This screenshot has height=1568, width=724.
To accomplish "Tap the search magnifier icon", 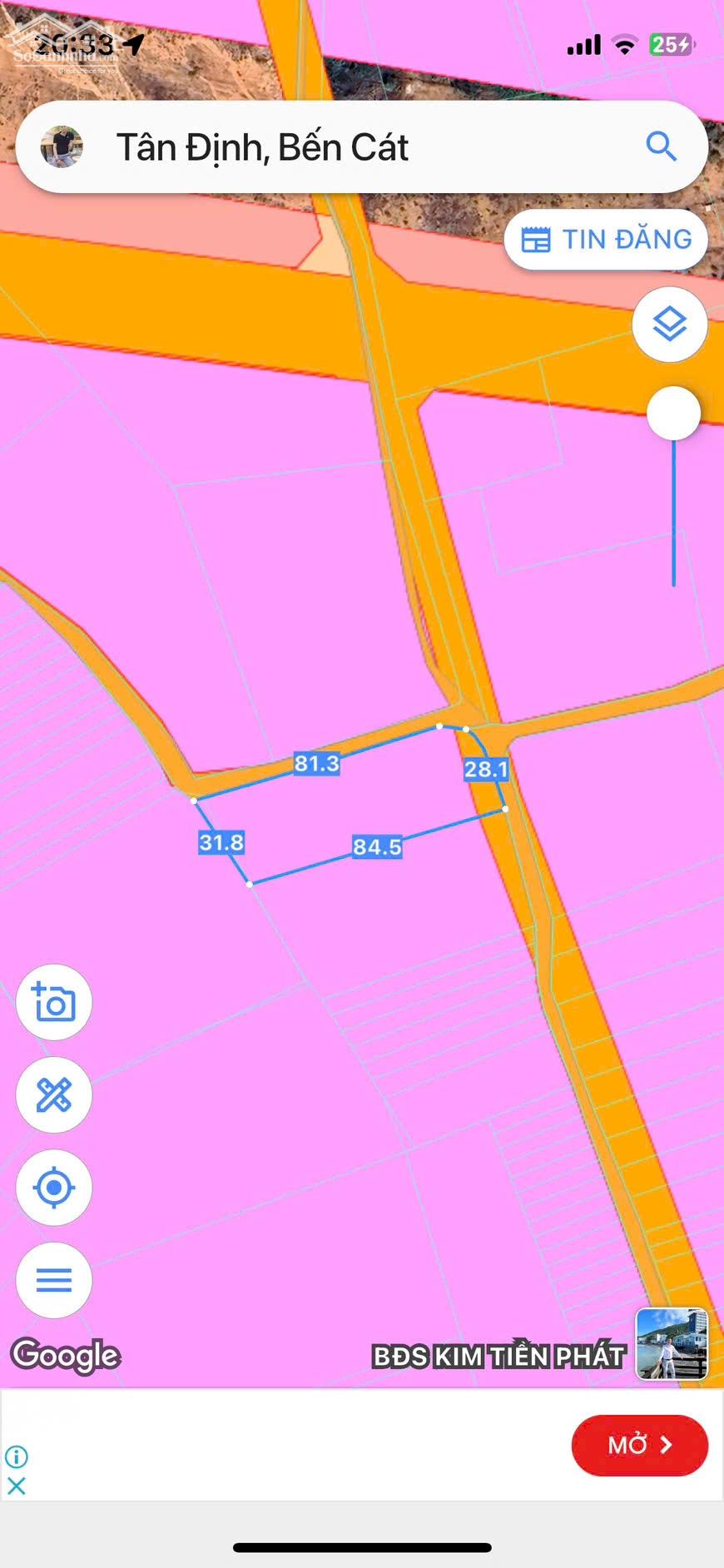I will click(662, 146).
